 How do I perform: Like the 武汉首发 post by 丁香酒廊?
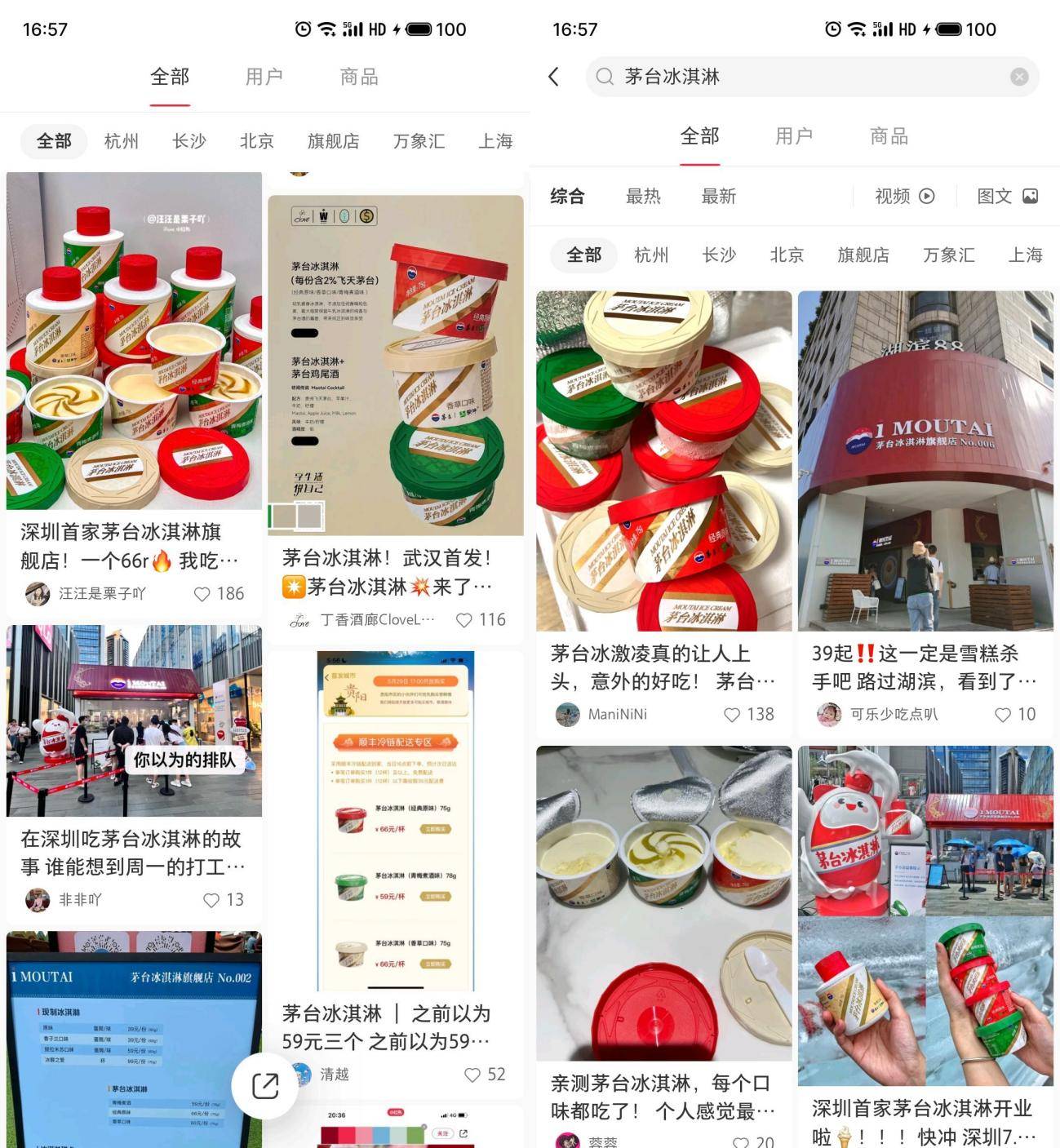pos(464,620)
